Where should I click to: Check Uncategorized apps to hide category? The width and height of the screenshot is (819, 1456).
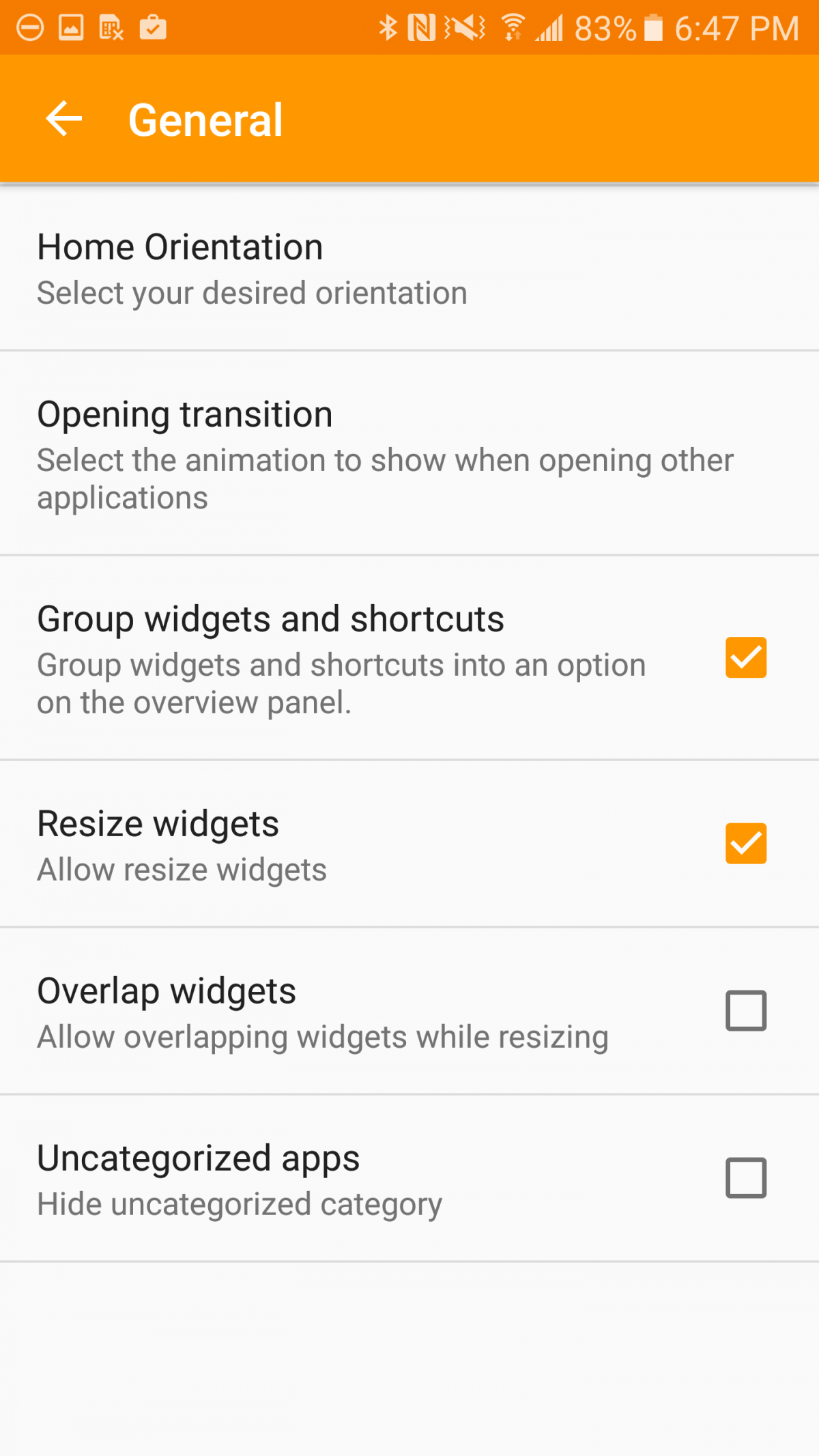point(745,1178)
